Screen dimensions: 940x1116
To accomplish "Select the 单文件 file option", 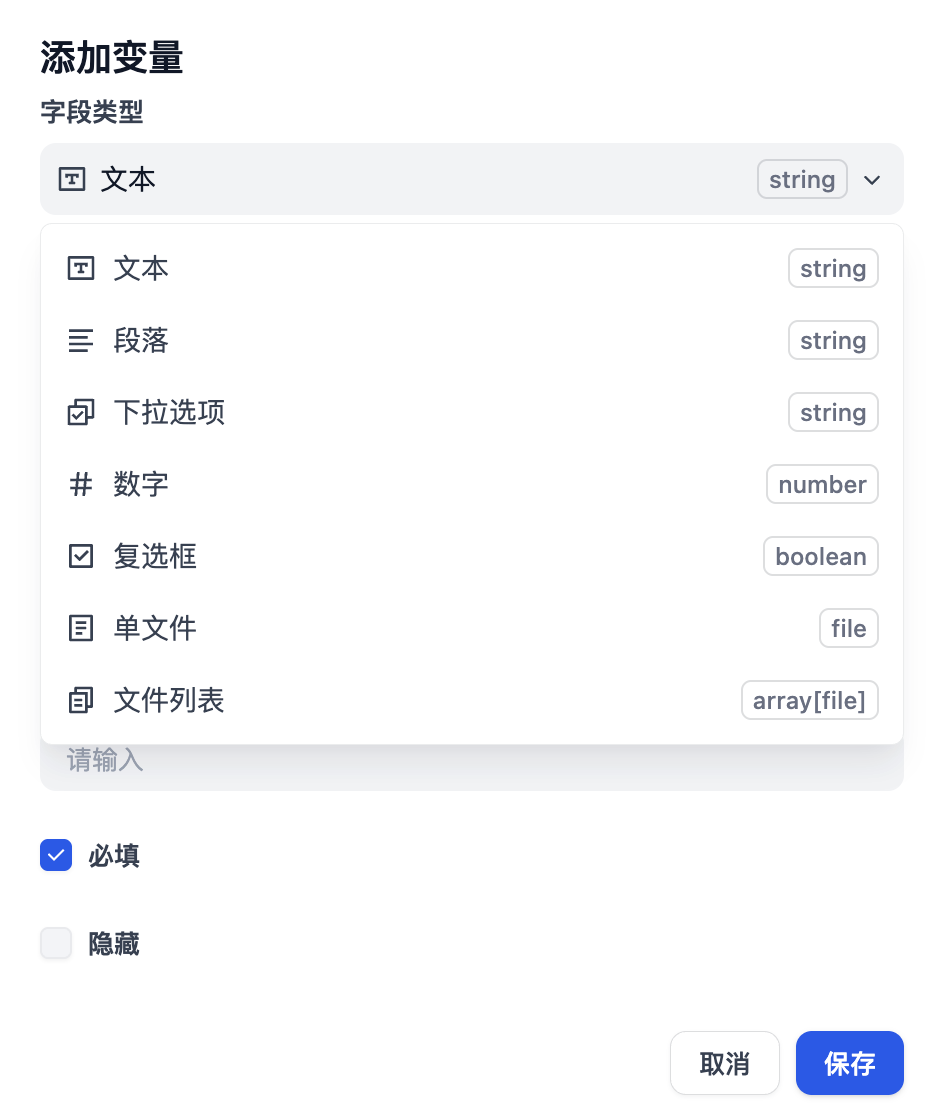I will point(471,629).
